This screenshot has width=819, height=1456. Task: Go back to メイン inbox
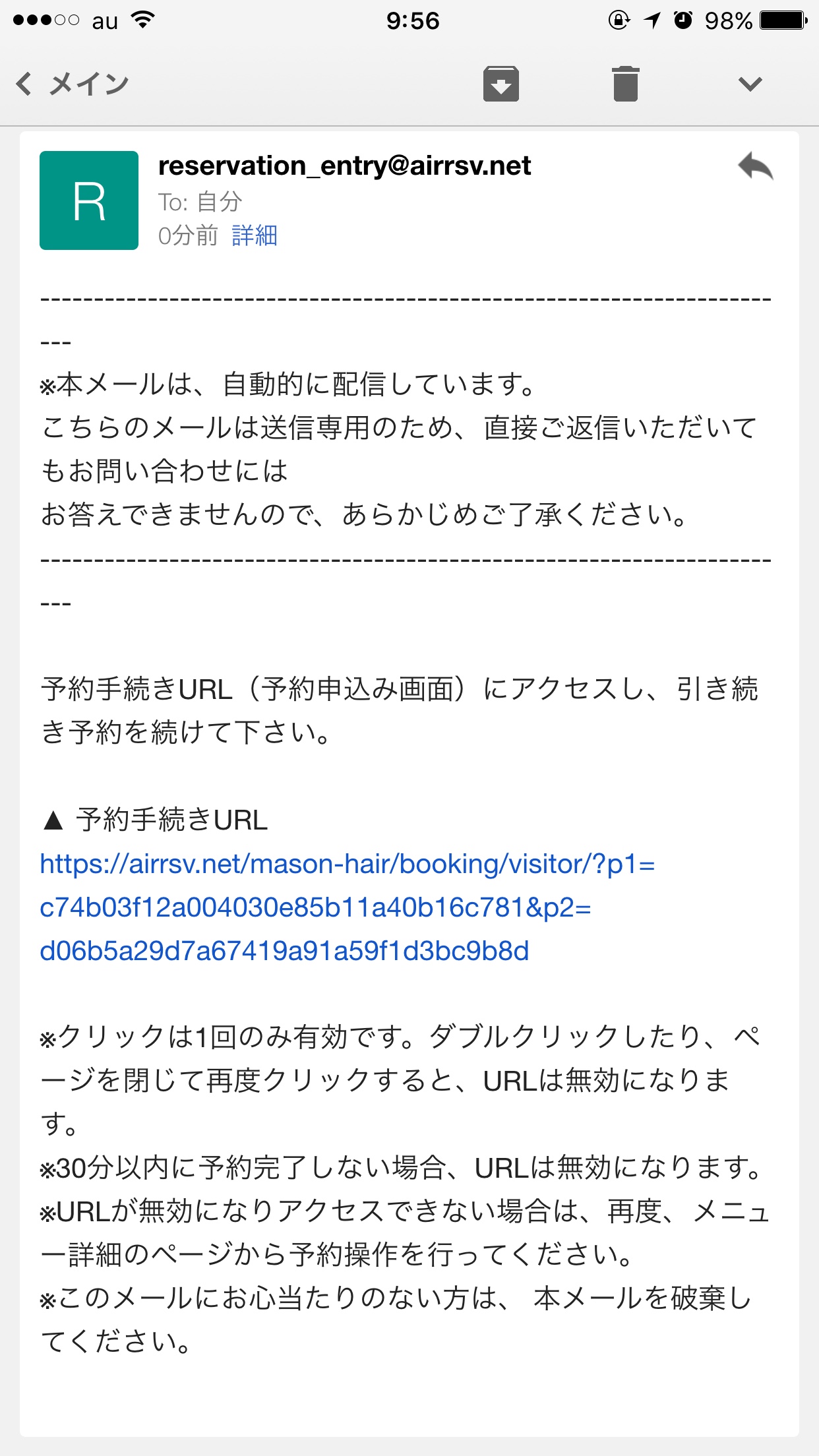[x=73, y=84]
